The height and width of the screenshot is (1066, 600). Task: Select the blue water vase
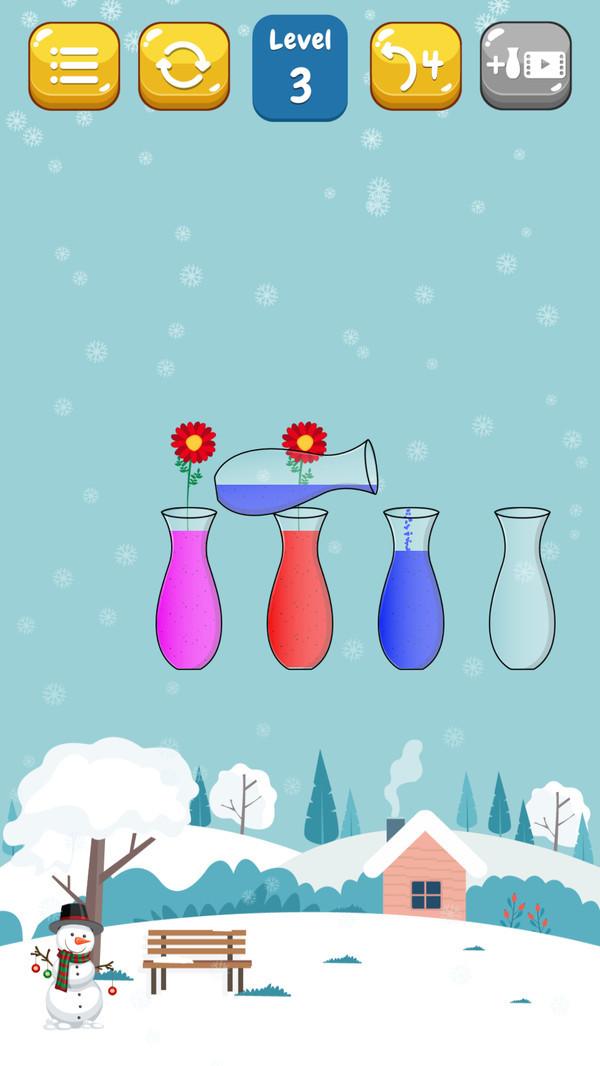click(x=410, y=595)
